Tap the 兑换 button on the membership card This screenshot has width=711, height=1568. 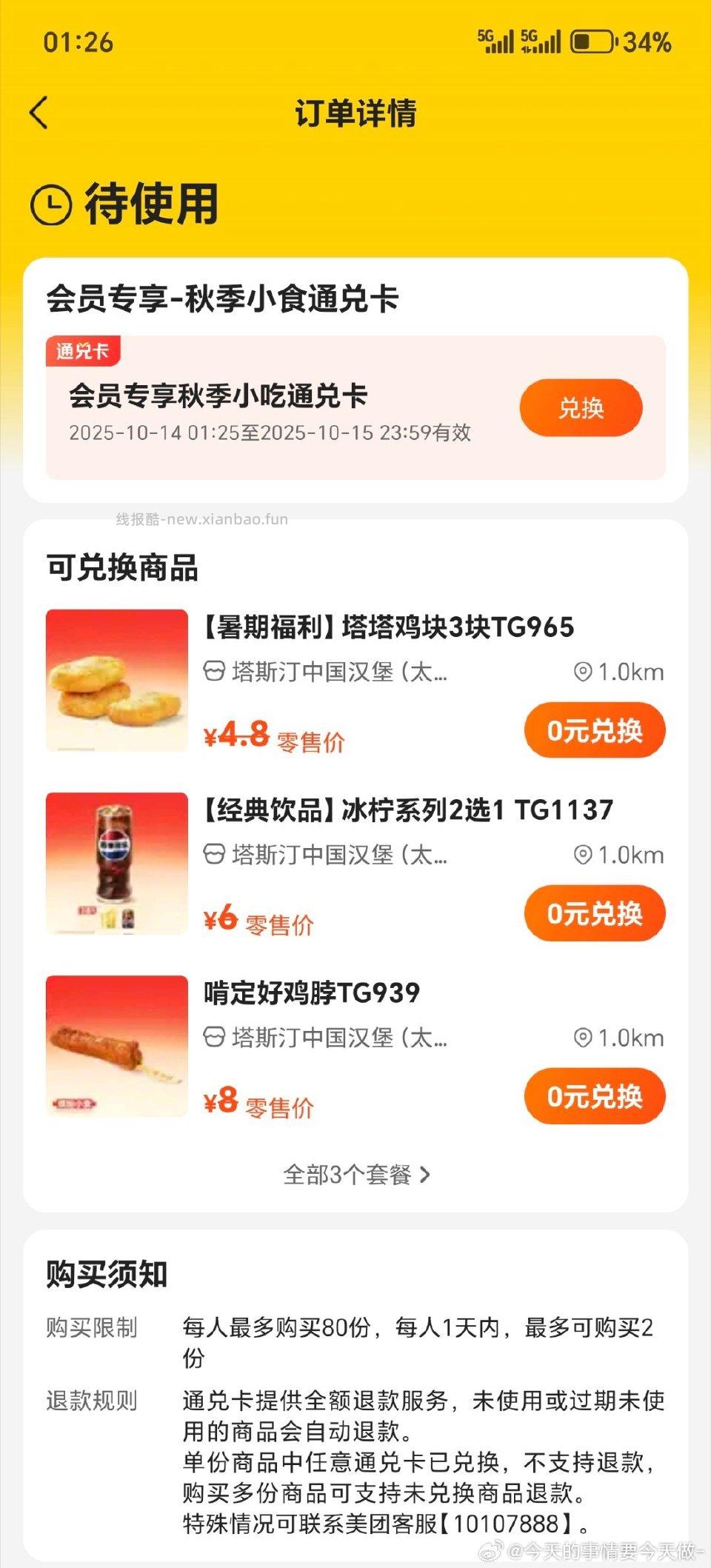click(x=581, y=407)
